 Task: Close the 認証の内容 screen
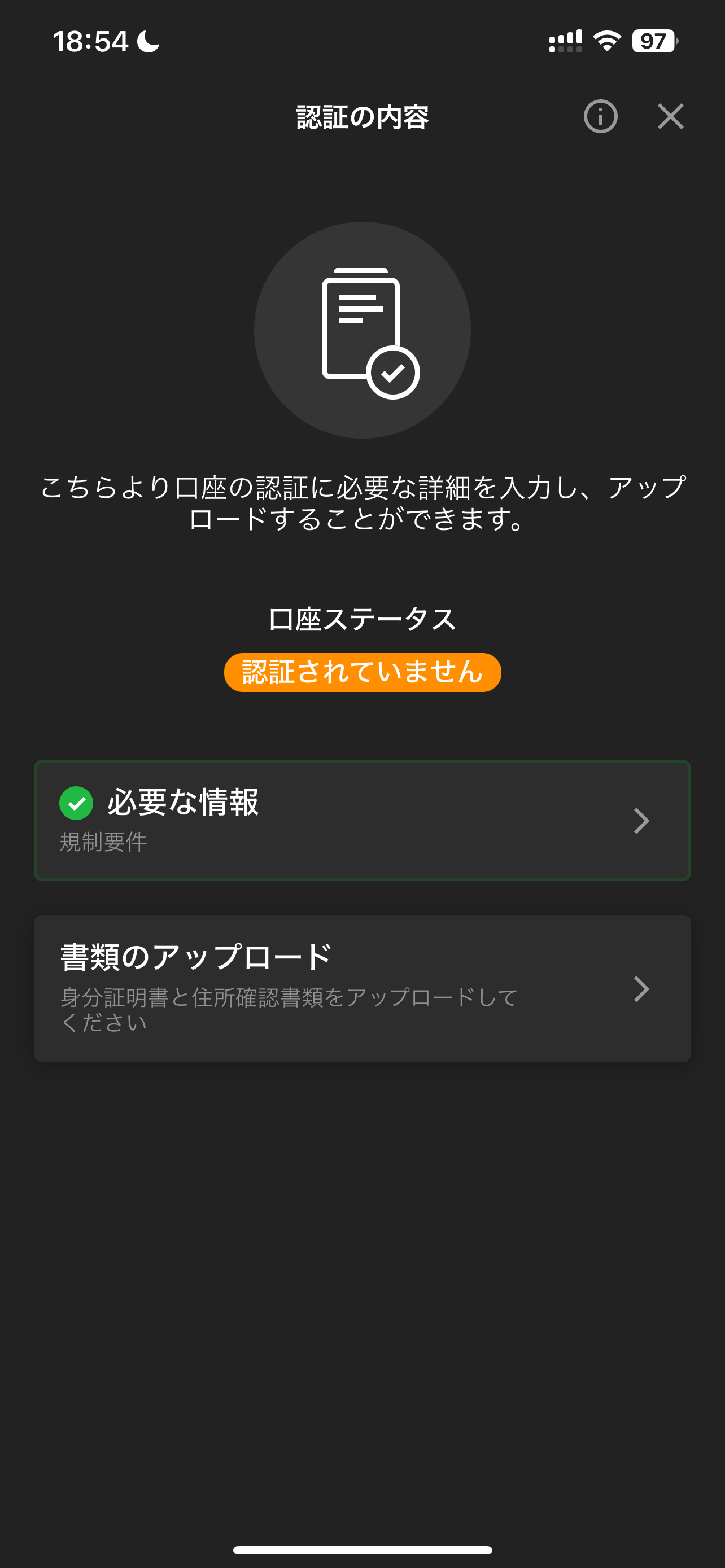coord(670,116)
